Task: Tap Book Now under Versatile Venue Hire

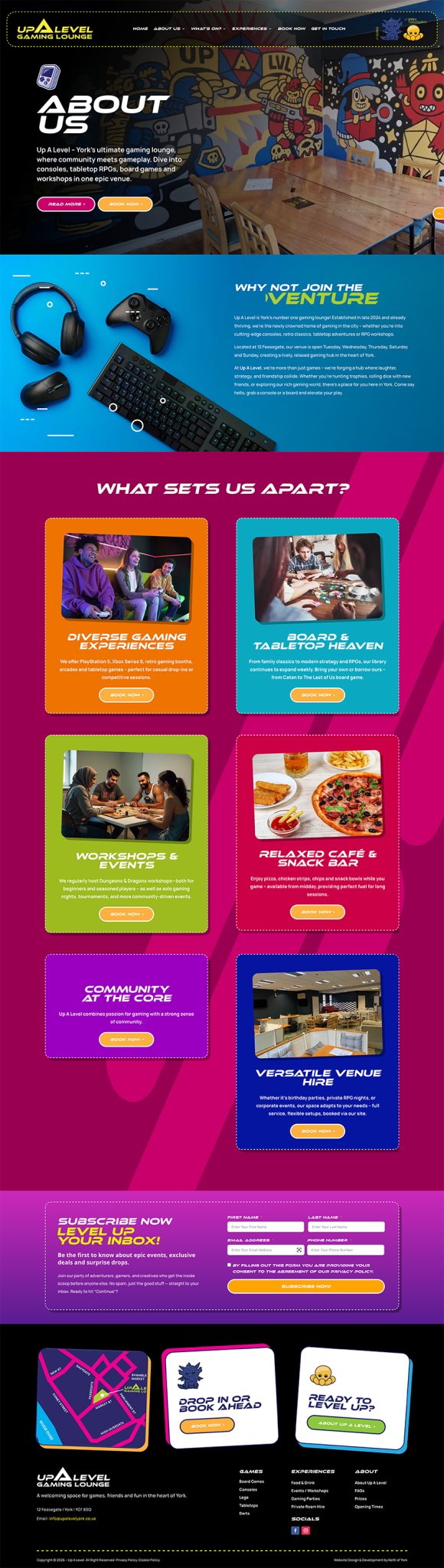Action: [318, 1130]
